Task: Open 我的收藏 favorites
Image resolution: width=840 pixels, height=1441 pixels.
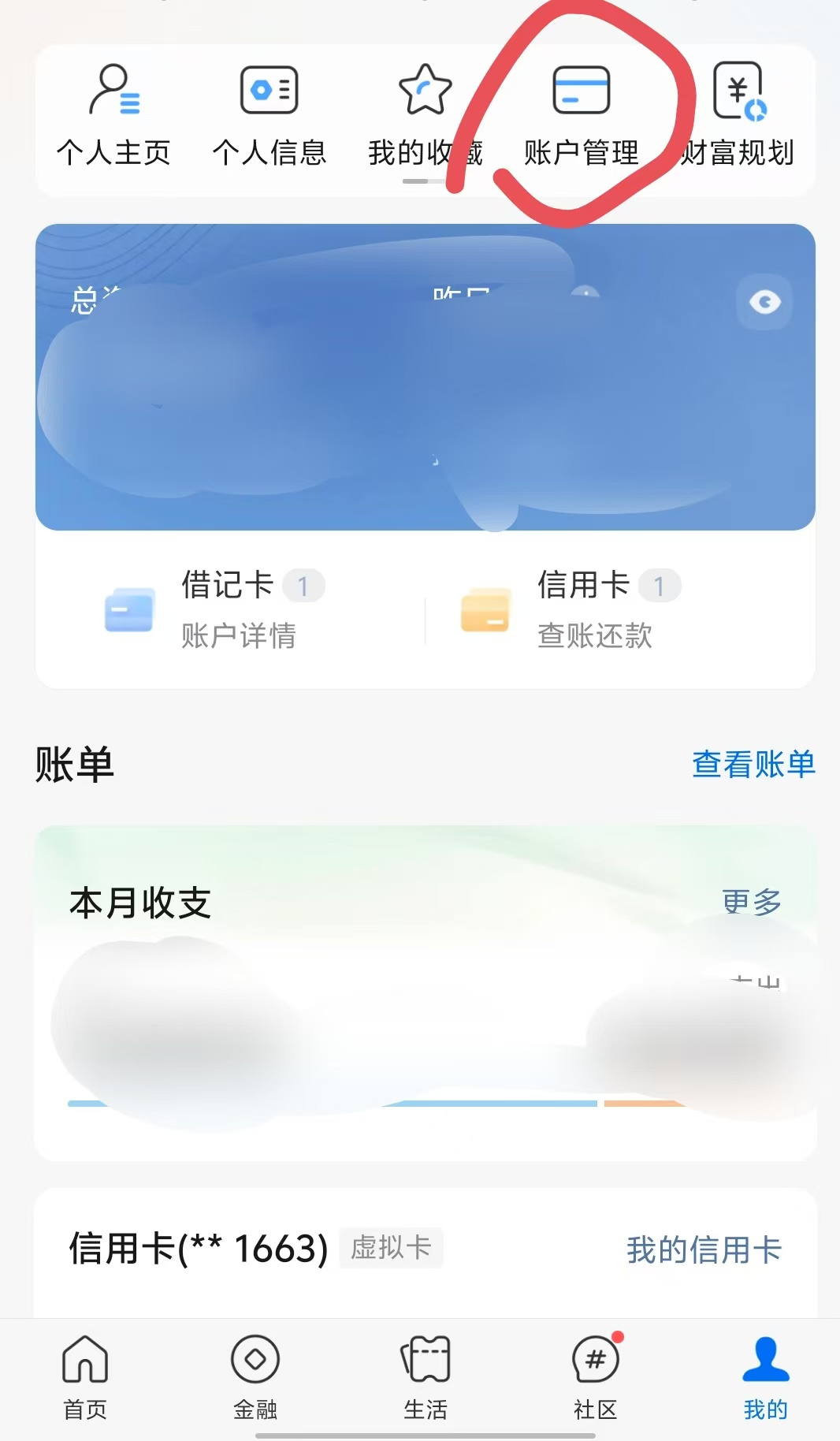Action: (425, 116)
